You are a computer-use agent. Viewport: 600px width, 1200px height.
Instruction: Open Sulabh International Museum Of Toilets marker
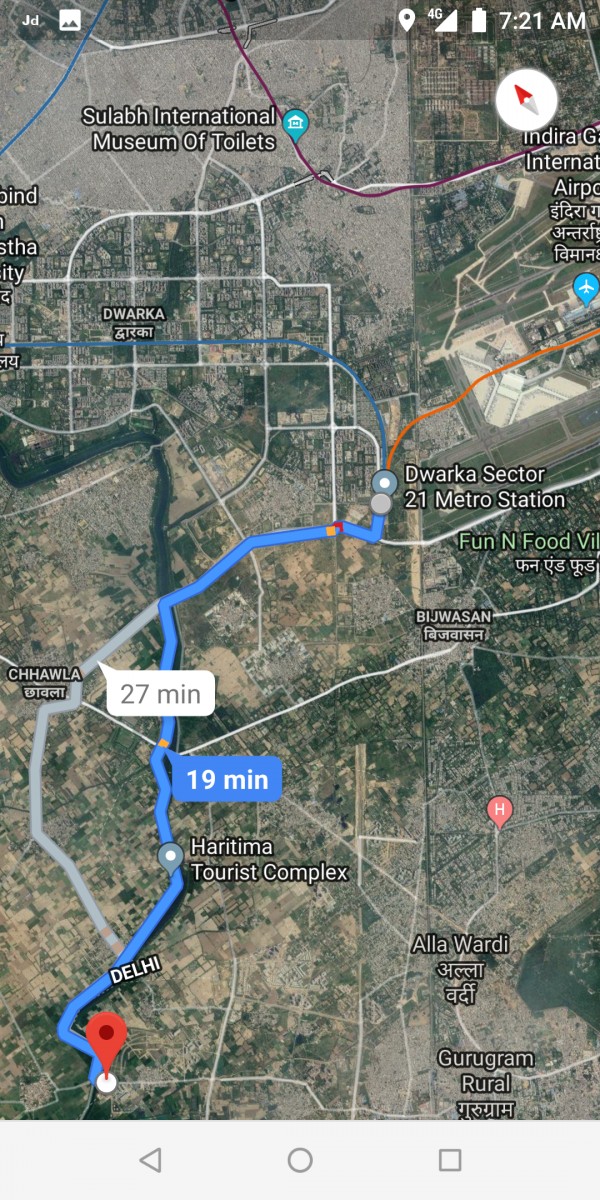[295, 125]
